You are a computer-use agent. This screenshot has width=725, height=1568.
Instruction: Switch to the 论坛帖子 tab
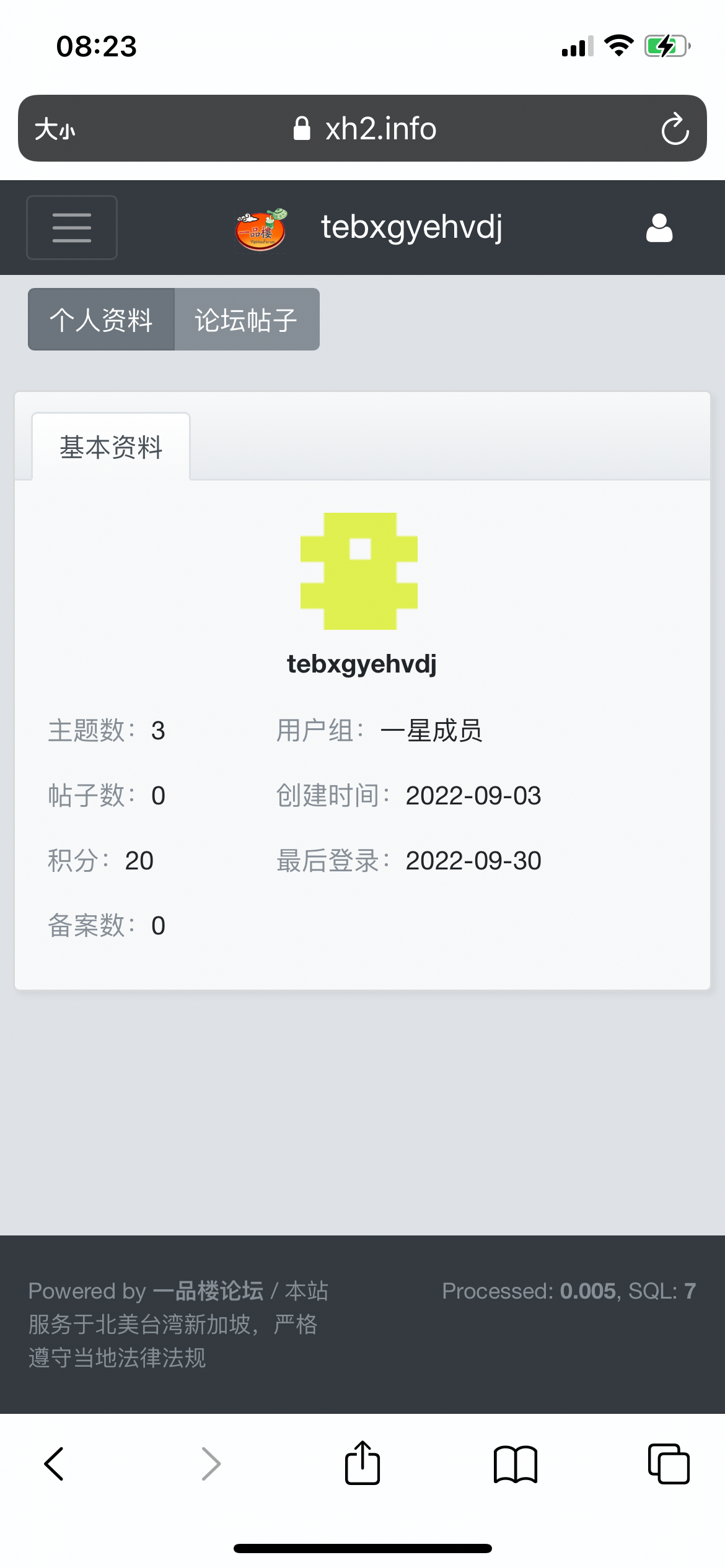click(x=246, y=320)
